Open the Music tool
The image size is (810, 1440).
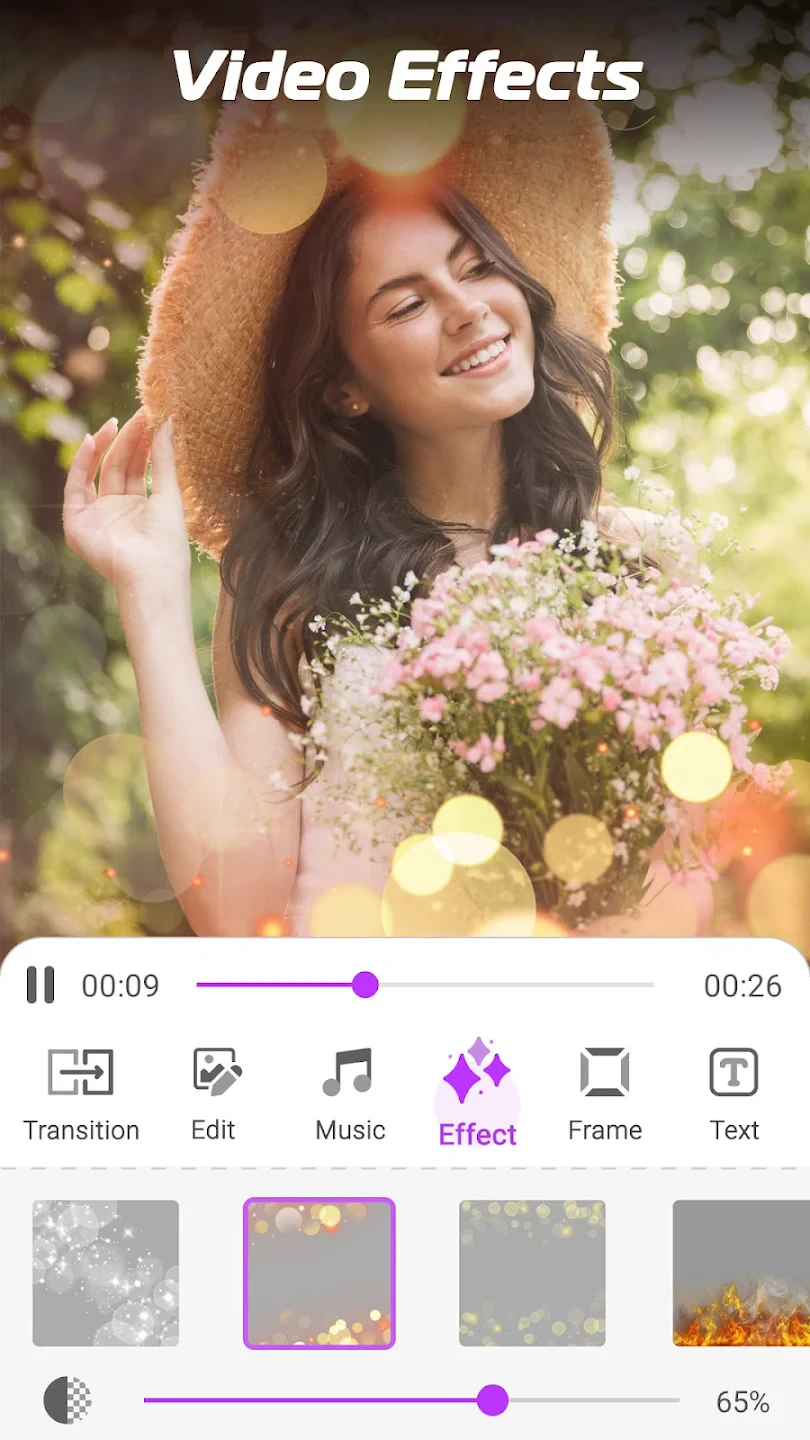pyautogui.click(x=349, y=1094)
